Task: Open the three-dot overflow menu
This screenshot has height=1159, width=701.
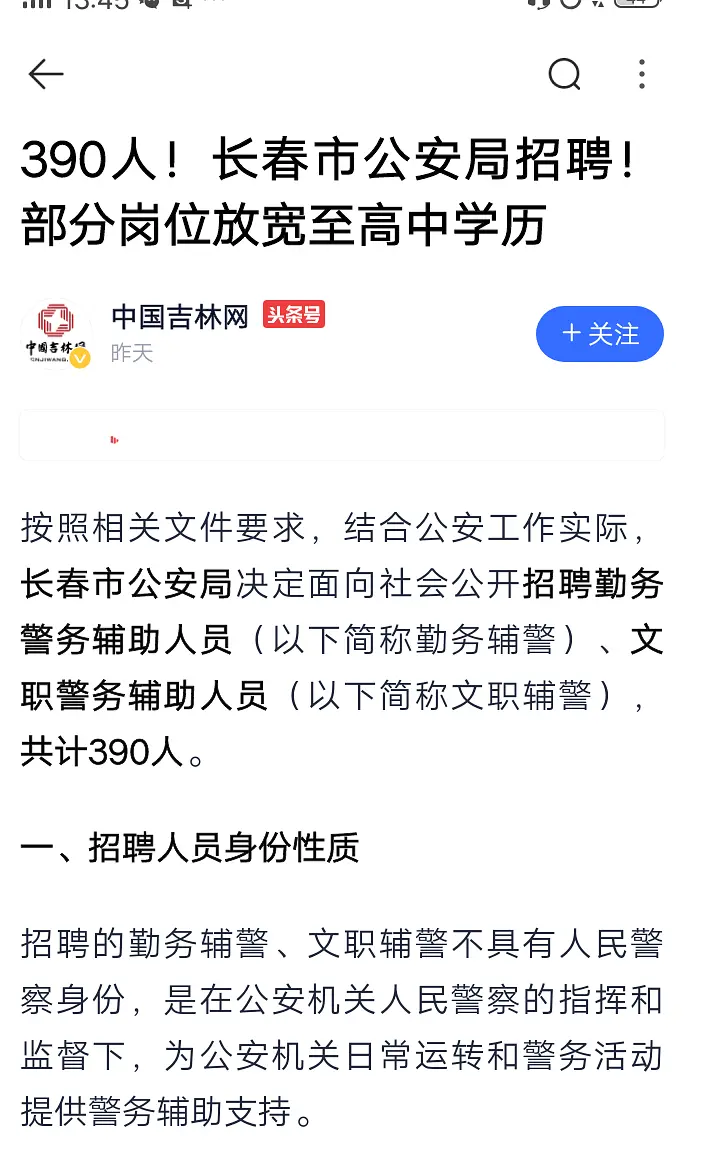Action: tap(642, 74)
